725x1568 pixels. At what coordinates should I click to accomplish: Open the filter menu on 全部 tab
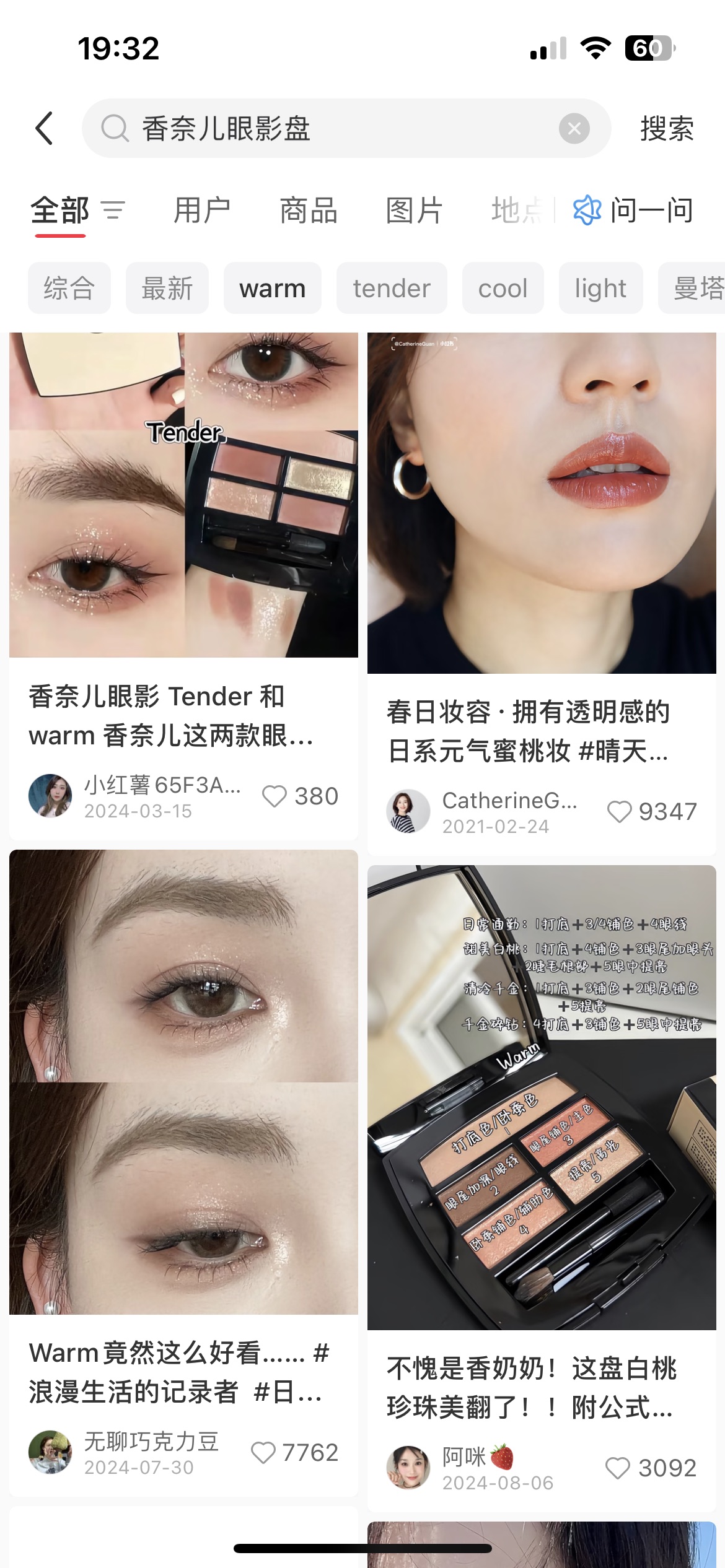[x=113, y=211]
